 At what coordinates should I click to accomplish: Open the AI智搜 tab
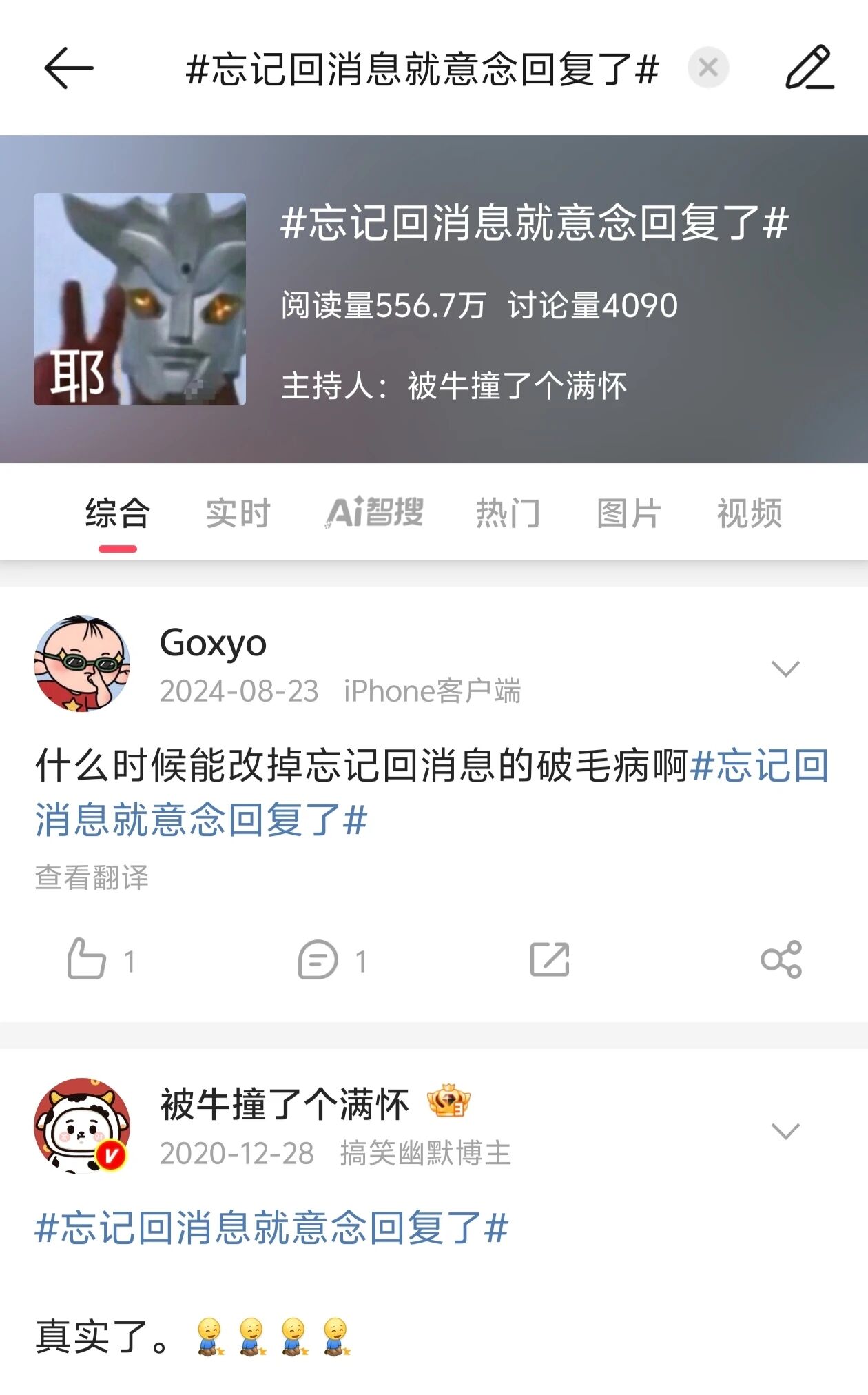[x=375, y=513]
